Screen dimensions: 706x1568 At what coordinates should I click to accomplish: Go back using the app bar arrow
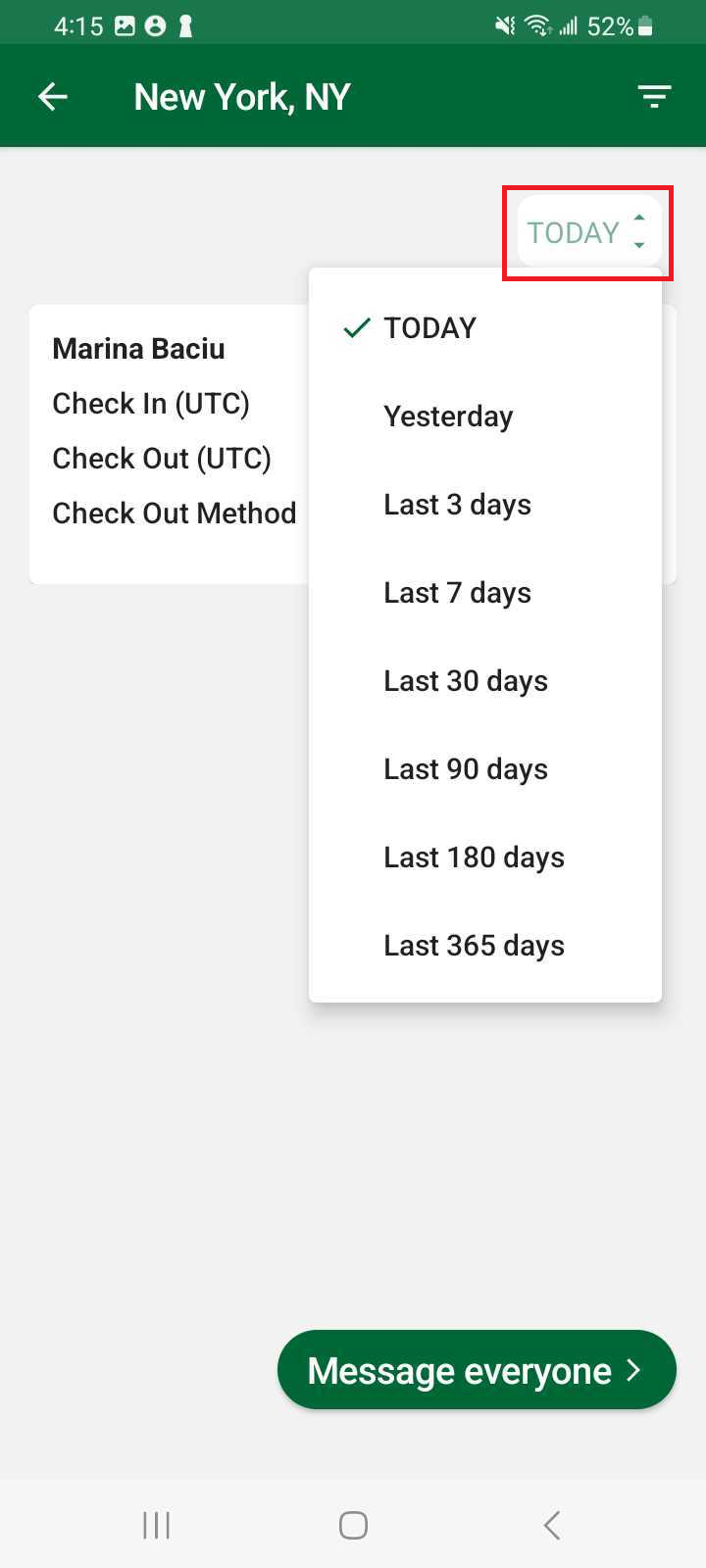(53, 96)
